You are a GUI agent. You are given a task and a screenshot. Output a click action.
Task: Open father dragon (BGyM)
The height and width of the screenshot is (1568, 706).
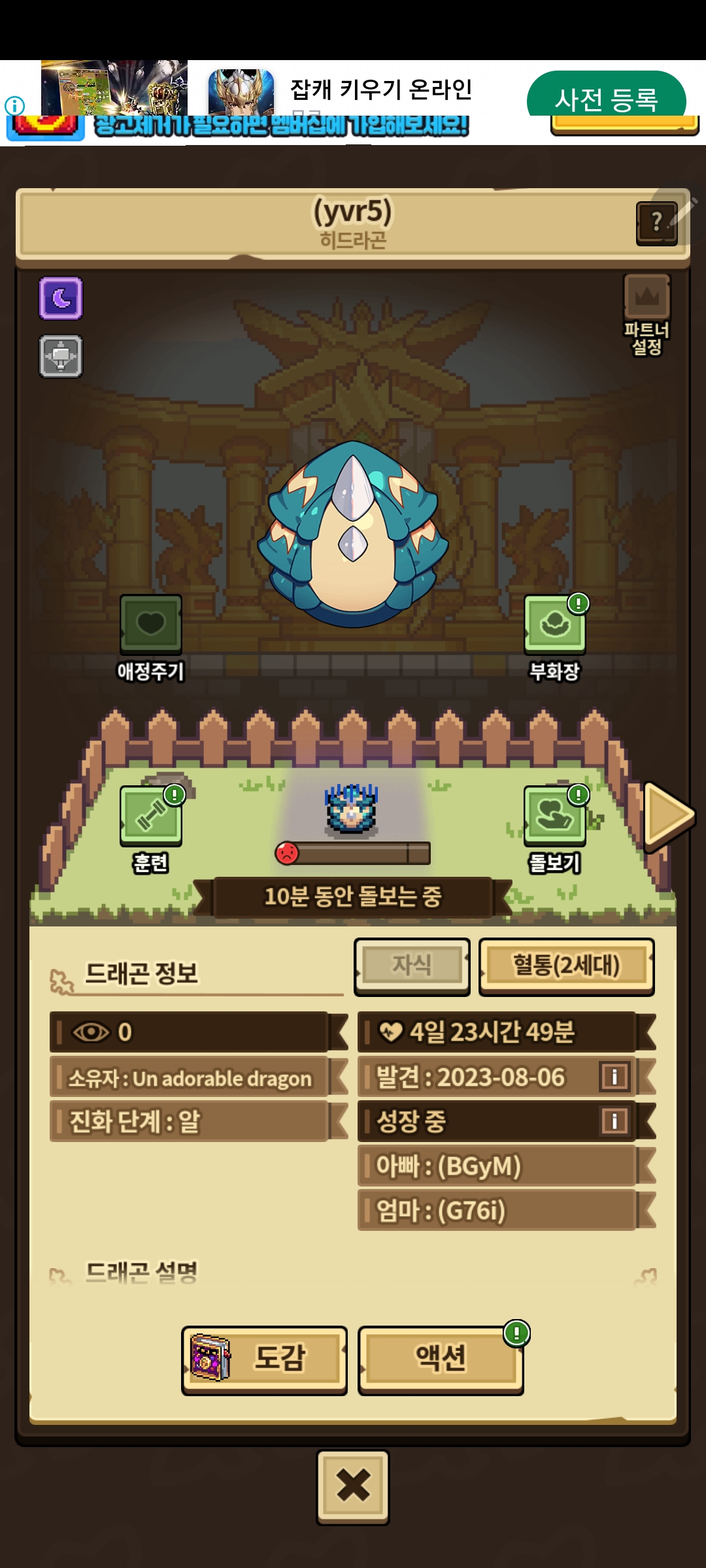pos(497,1166)
